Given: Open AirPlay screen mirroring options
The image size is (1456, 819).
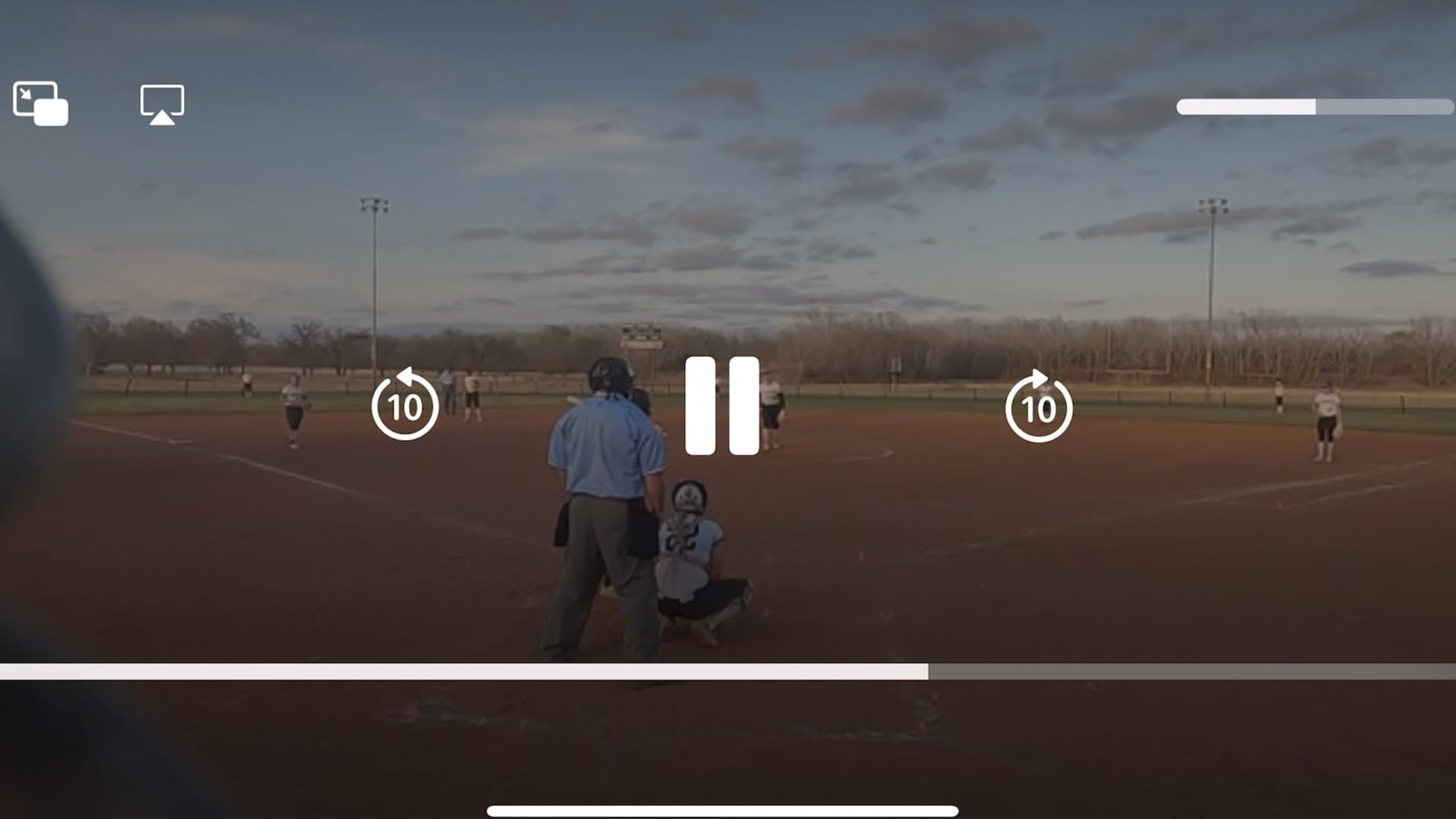Looking at the screenshot, I should pos(162,105).
